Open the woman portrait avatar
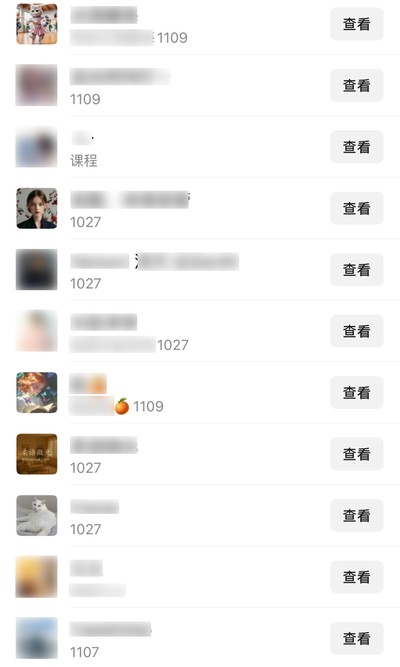This screenshot has height=667, width=400. point(37,208)
